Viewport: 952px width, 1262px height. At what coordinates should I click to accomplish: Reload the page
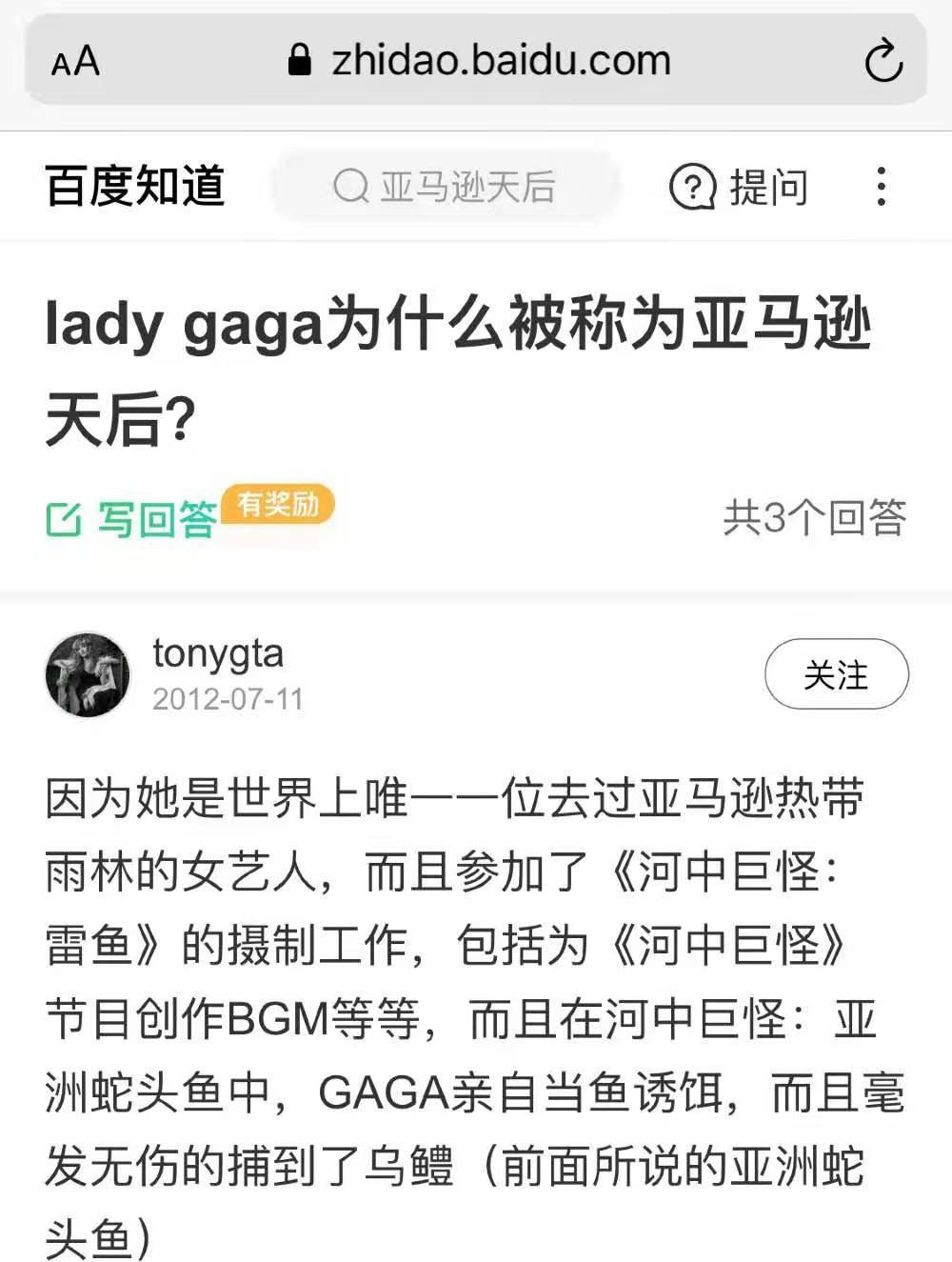pos(883,62)
